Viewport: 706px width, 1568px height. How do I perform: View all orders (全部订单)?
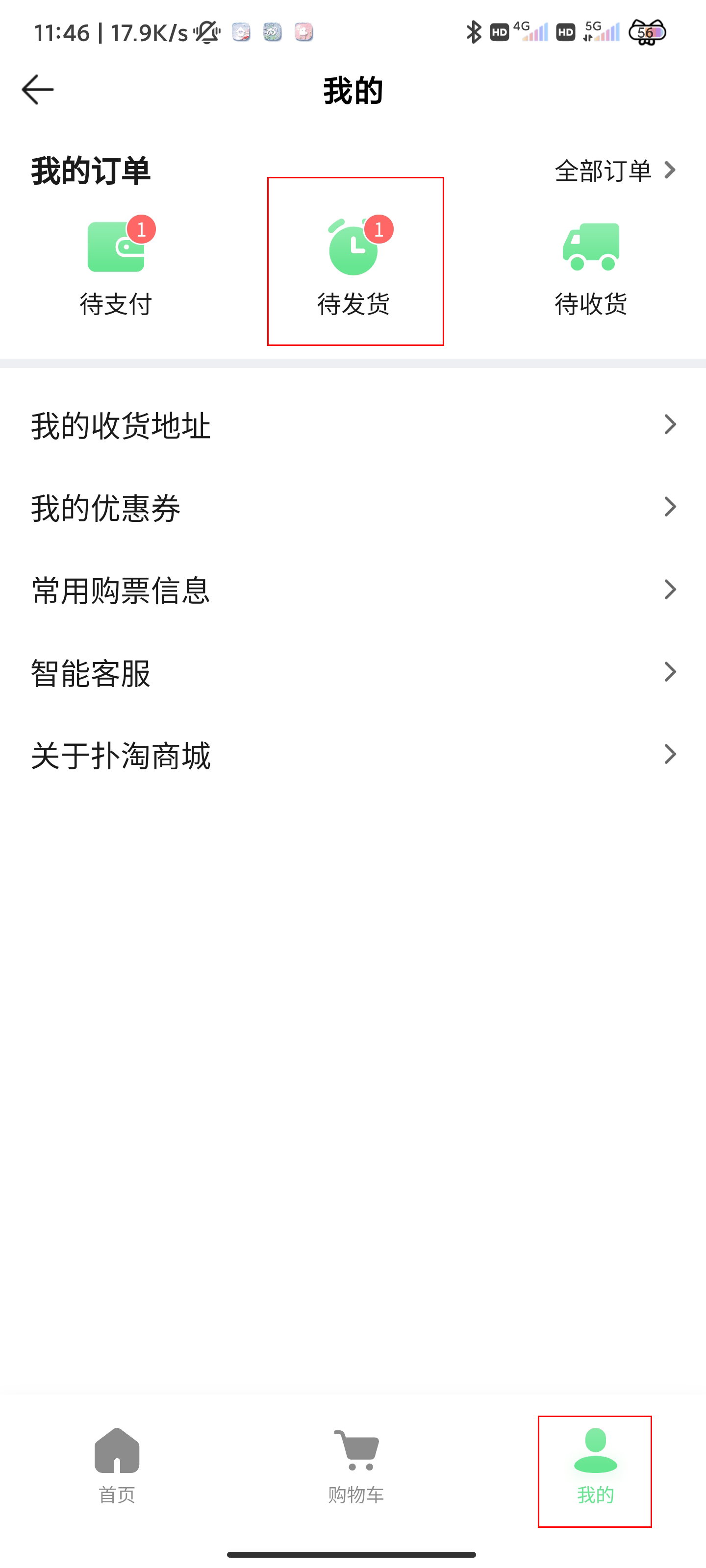tap(615, 171)
